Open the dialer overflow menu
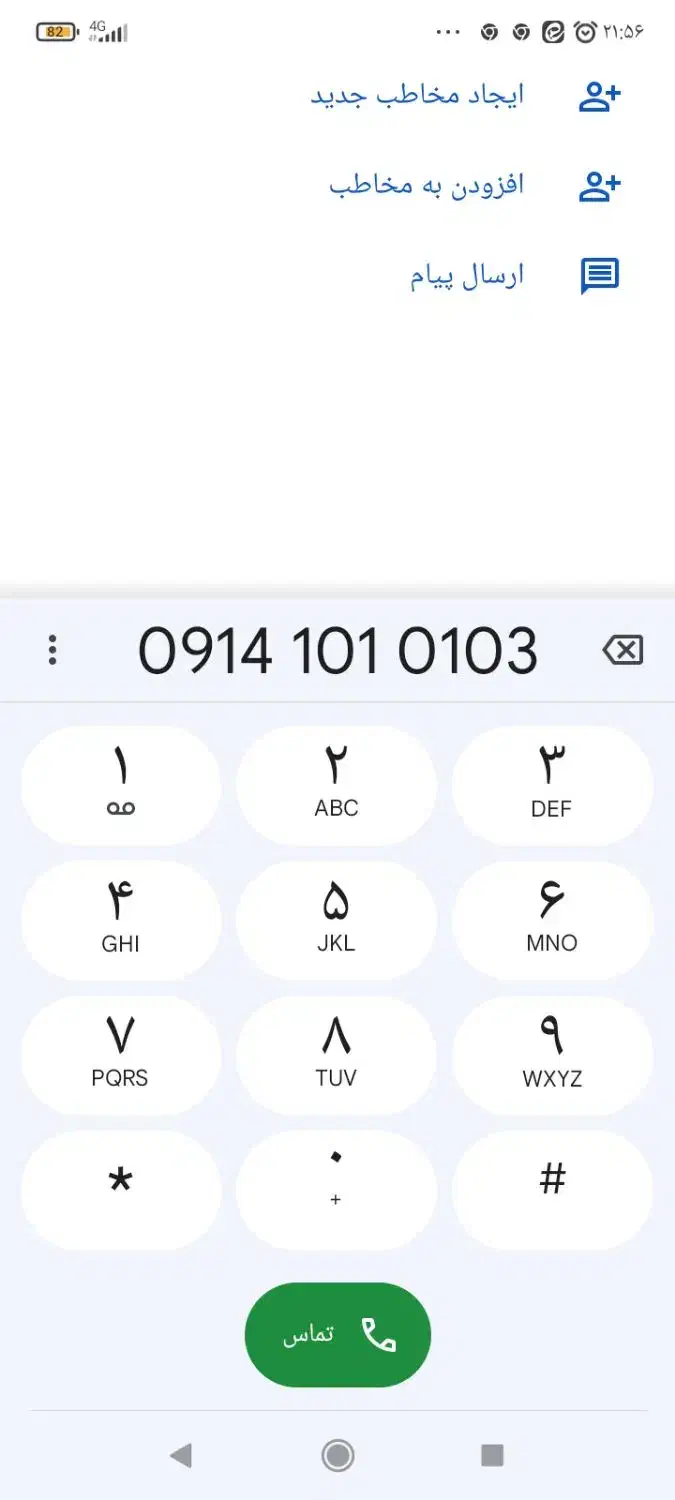Screen dimensions: 675x1500 pos(52,651)
